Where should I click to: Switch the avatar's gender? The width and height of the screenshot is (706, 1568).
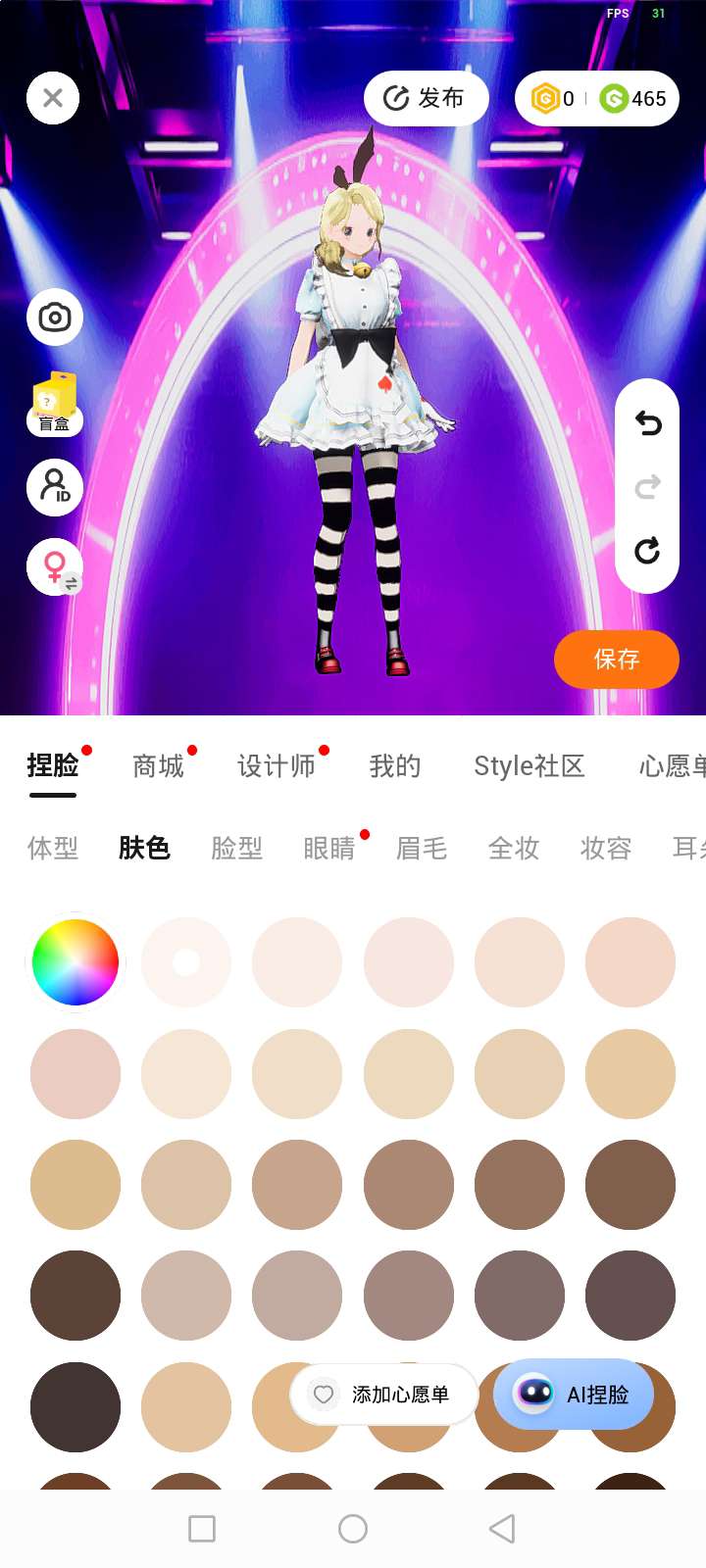55,567
